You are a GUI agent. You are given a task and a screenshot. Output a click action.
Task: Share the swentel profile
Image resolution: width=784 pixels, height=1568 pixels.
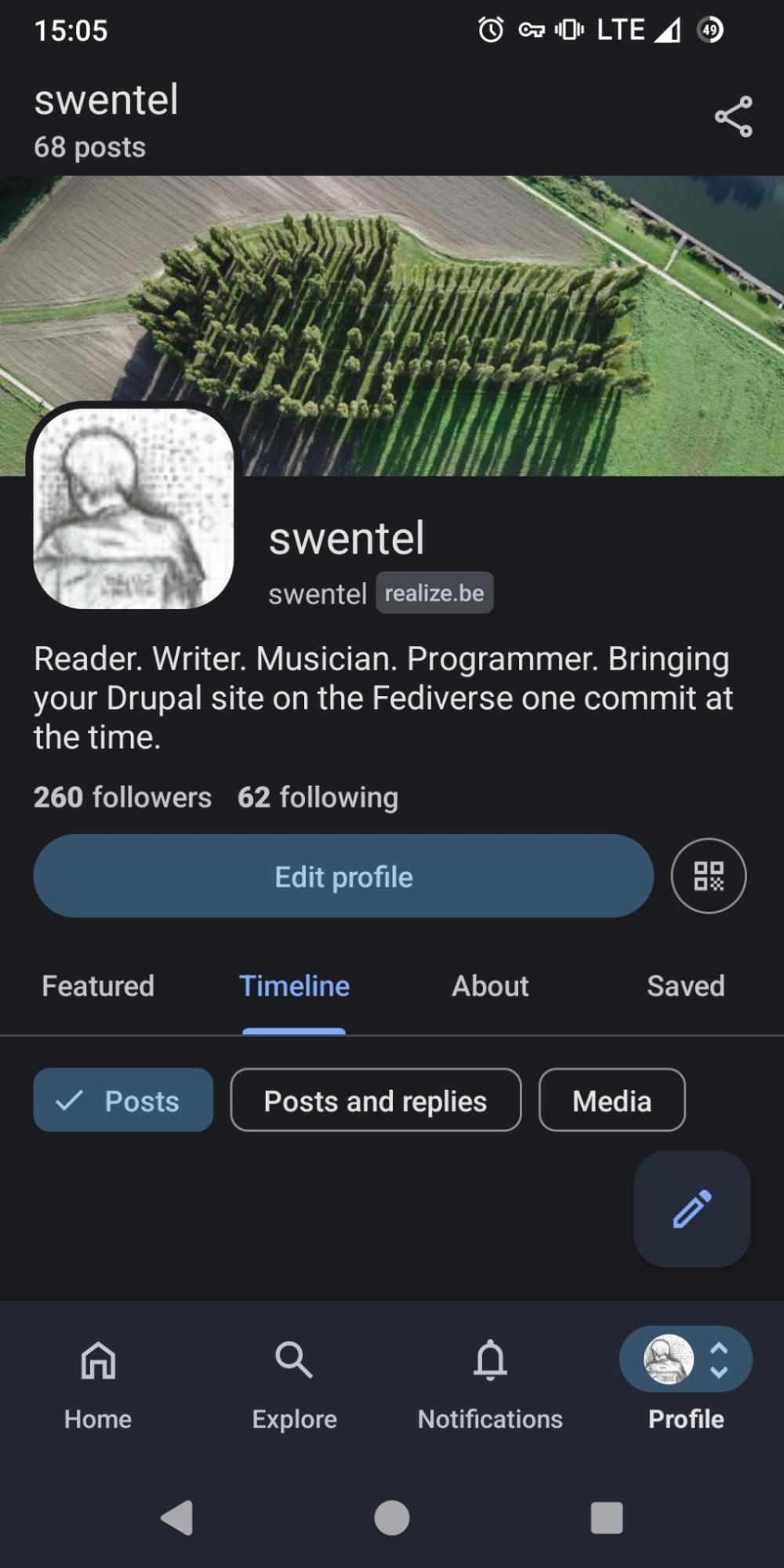pos(733,118)
